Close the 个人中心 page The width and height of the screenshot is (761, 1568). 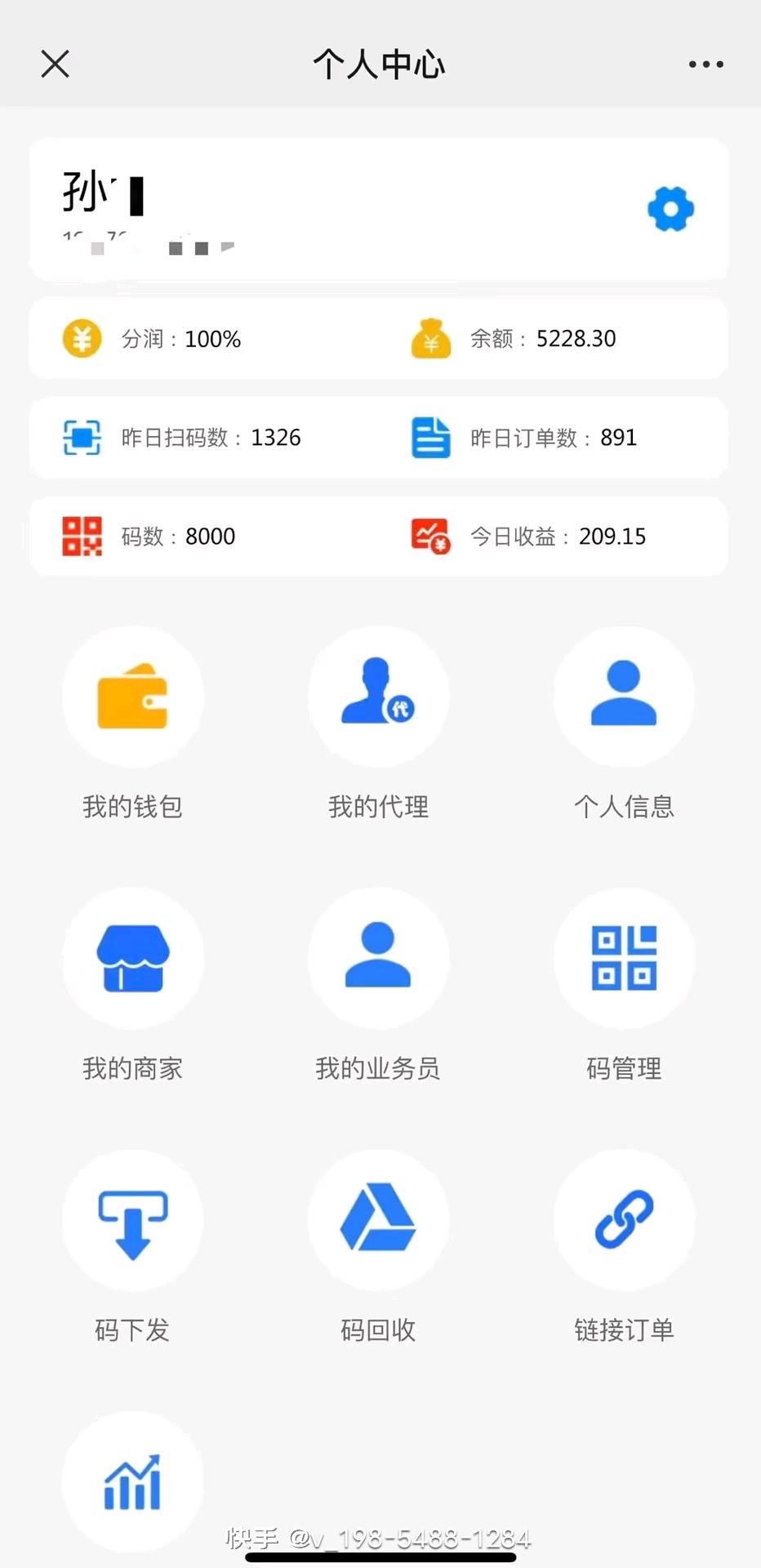click(55, 64)
